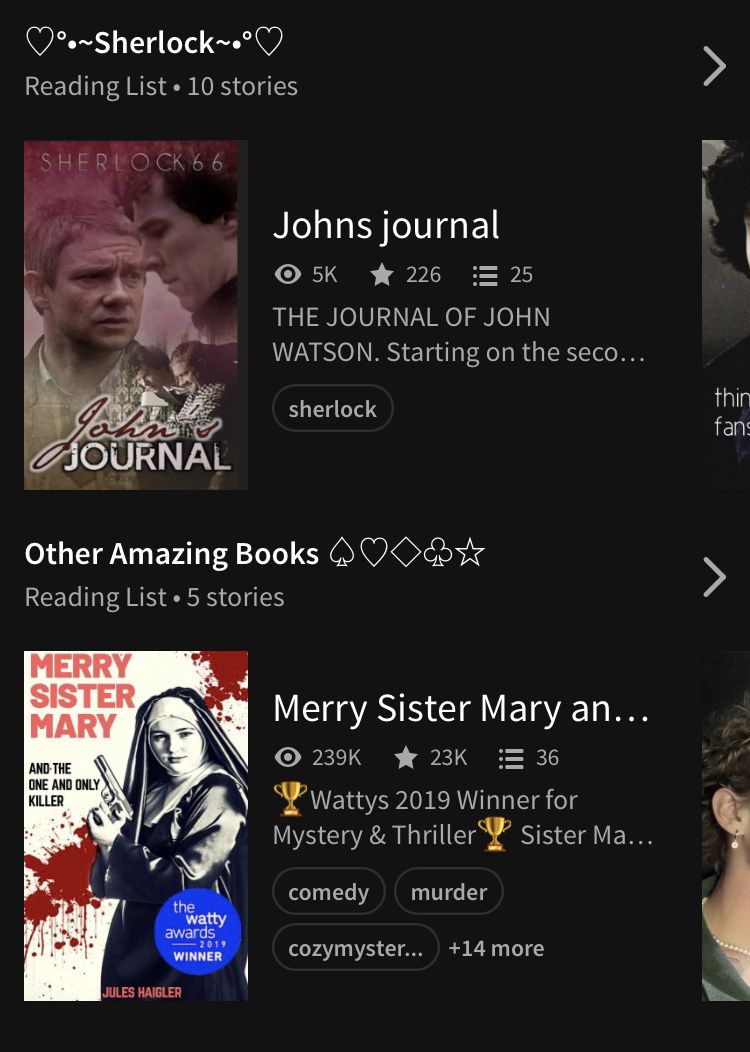750x1052 pixels.
Task: Open the Sherlock reading list chevron
Action: pyautogui.click(x=714, y=66)
